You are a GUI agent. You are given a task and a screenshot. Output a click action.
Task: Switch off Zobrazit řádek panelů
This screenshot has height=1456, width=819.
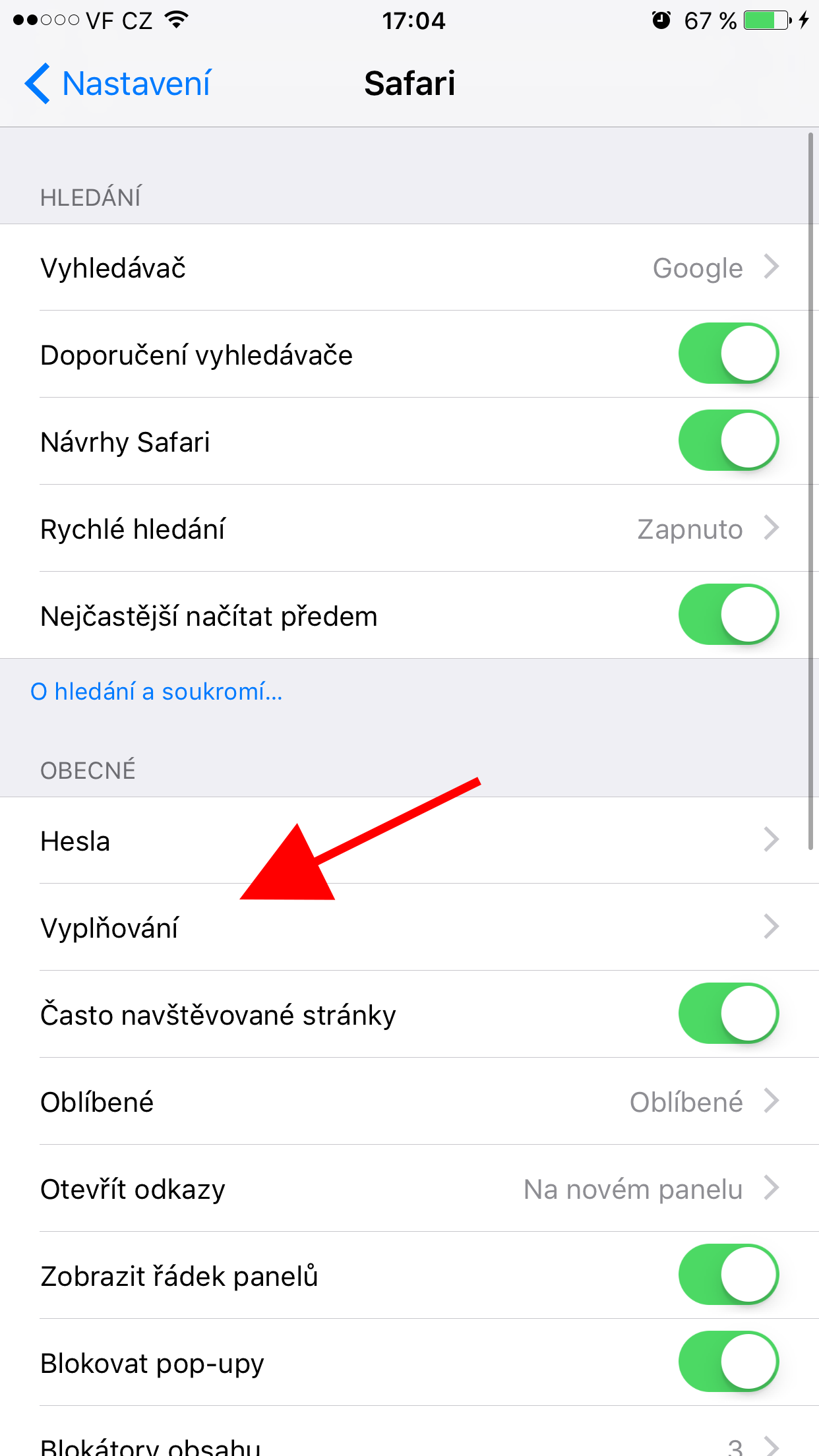(x=728, y=1275)
